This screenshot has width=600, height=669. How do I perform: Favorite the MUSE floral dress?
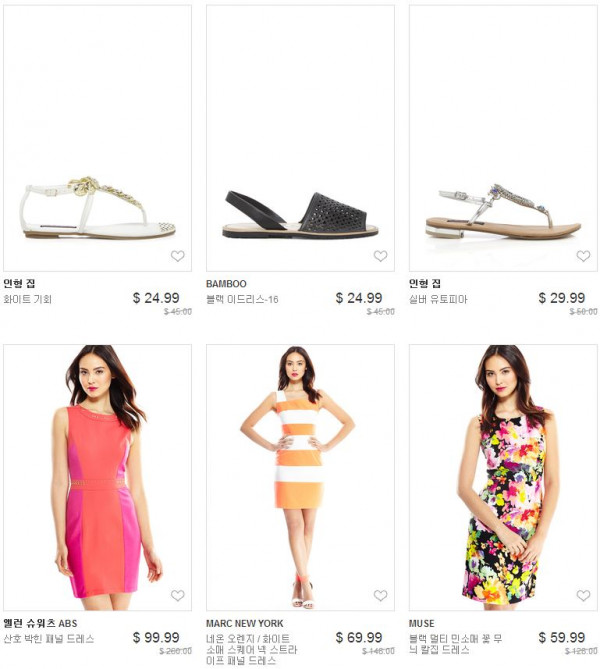click(x=583, y=596)
